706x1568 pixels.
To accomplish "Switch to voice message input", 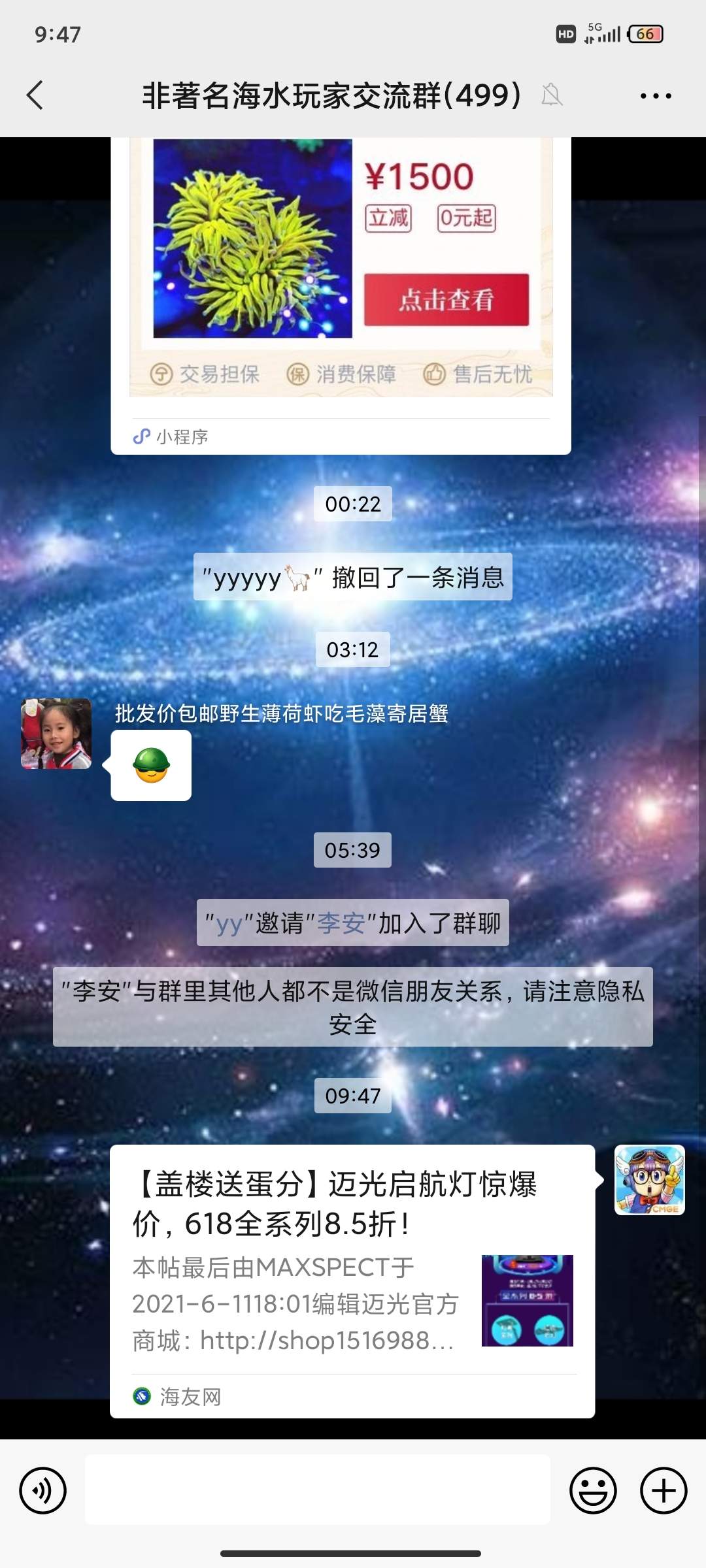I will [43, 1490].
